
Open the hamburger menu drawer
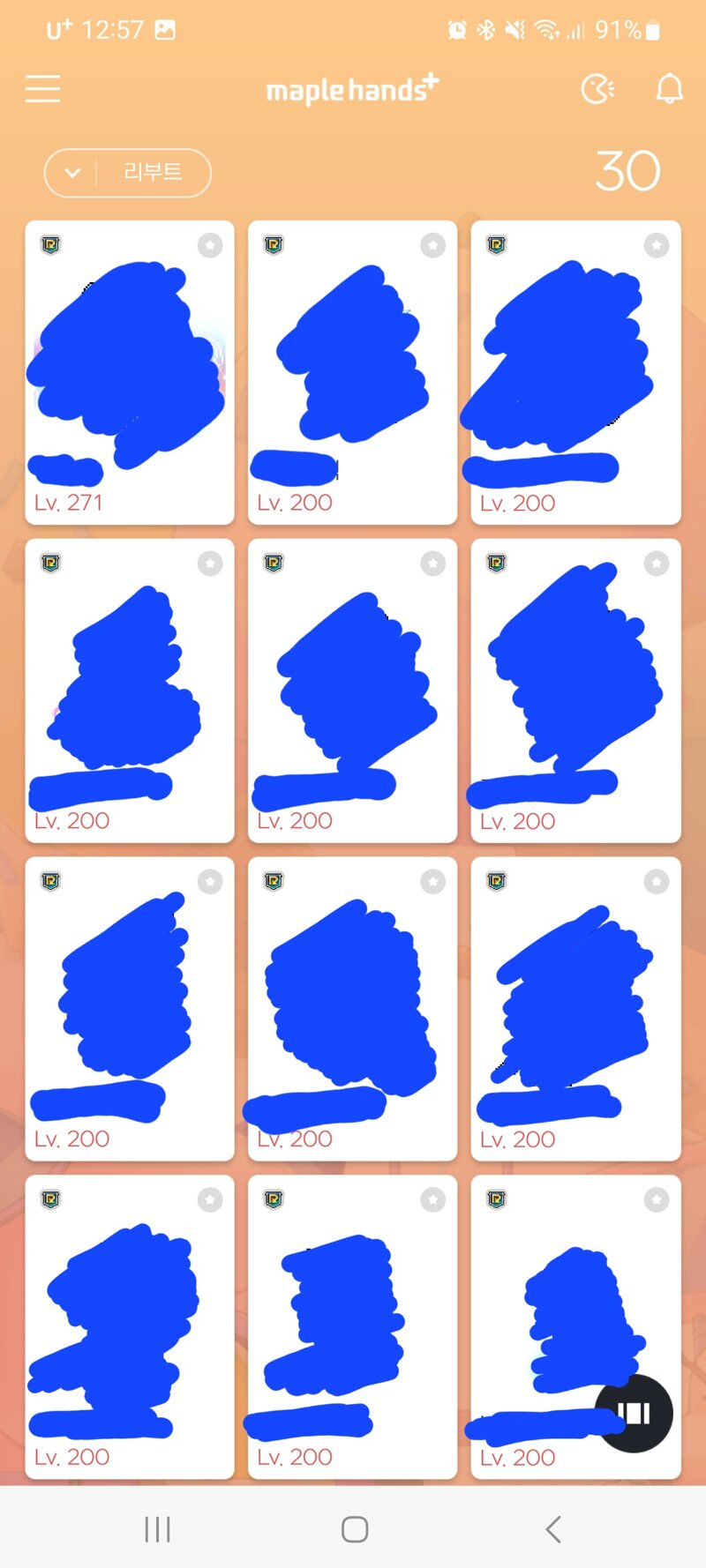[x=42, y=89]
